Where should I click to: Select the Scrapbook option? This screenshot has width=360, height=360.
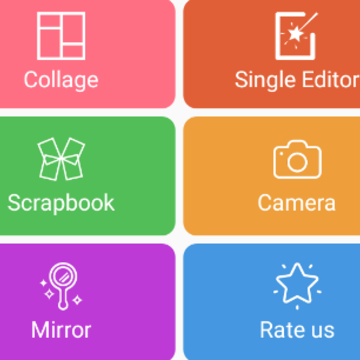point(87,176)
